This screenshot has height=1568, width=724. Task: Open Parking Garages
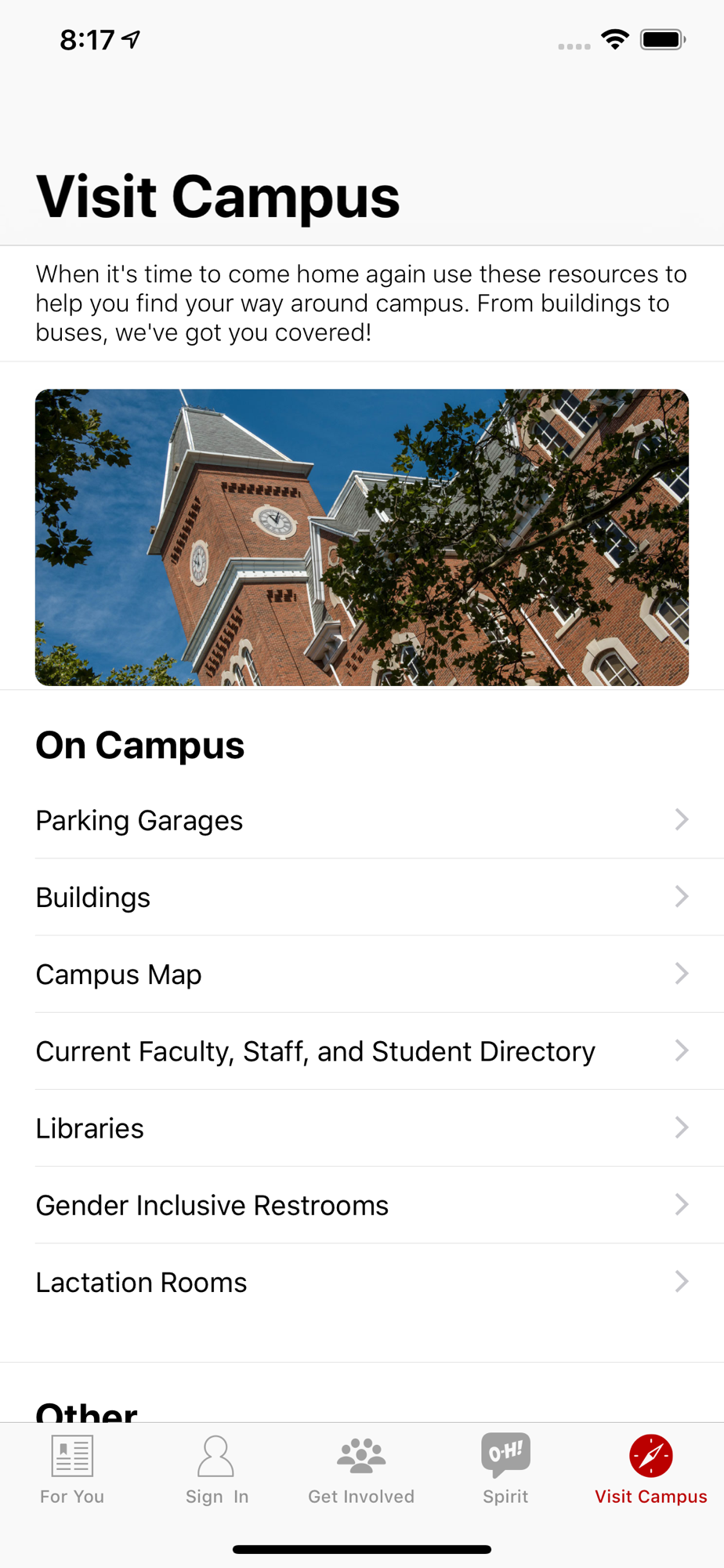pyautogui.click(x=362, y=820)
